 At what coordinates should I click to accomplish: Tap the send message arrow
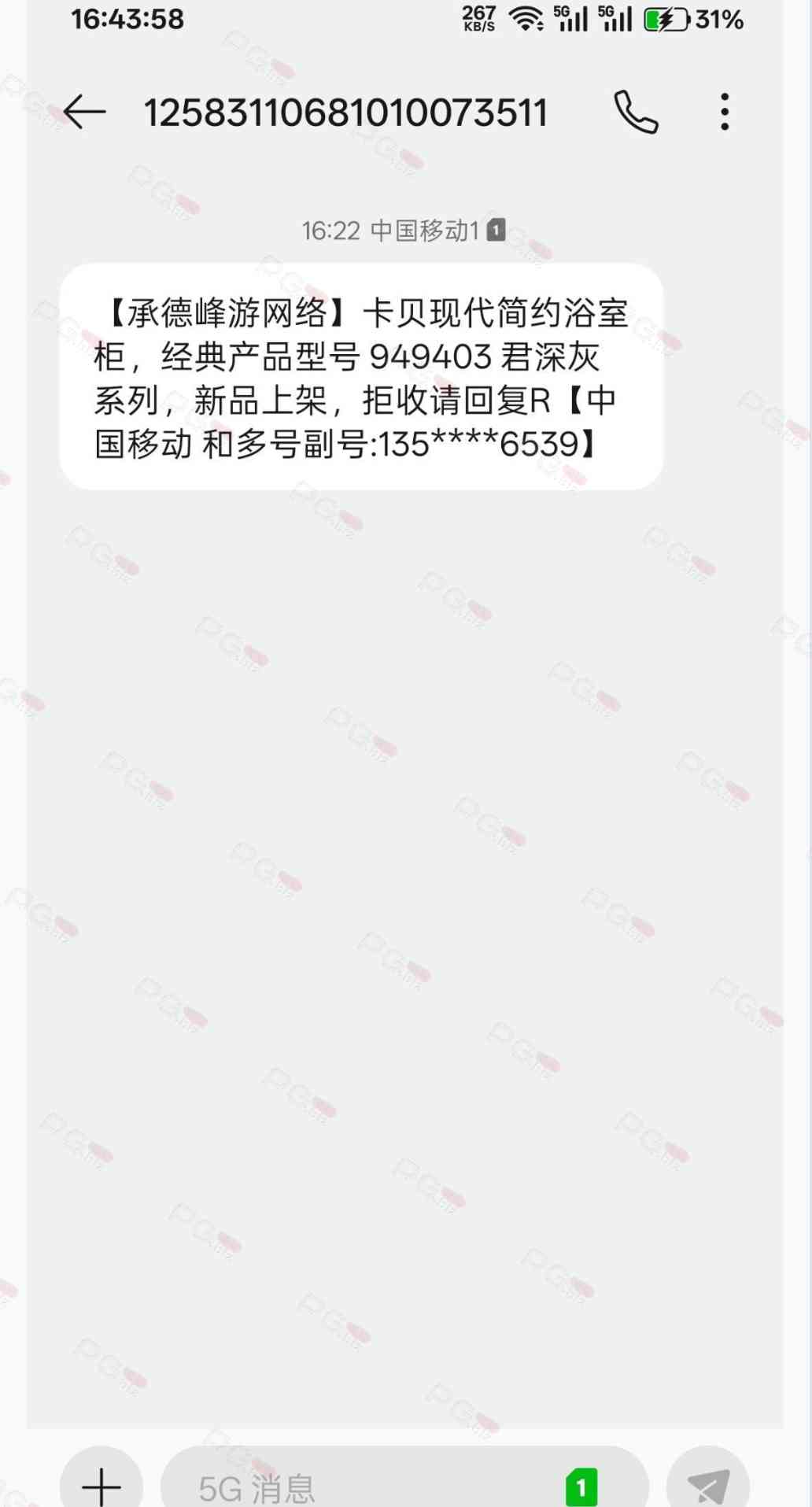pyautogui.click(x=708, y=1485)
